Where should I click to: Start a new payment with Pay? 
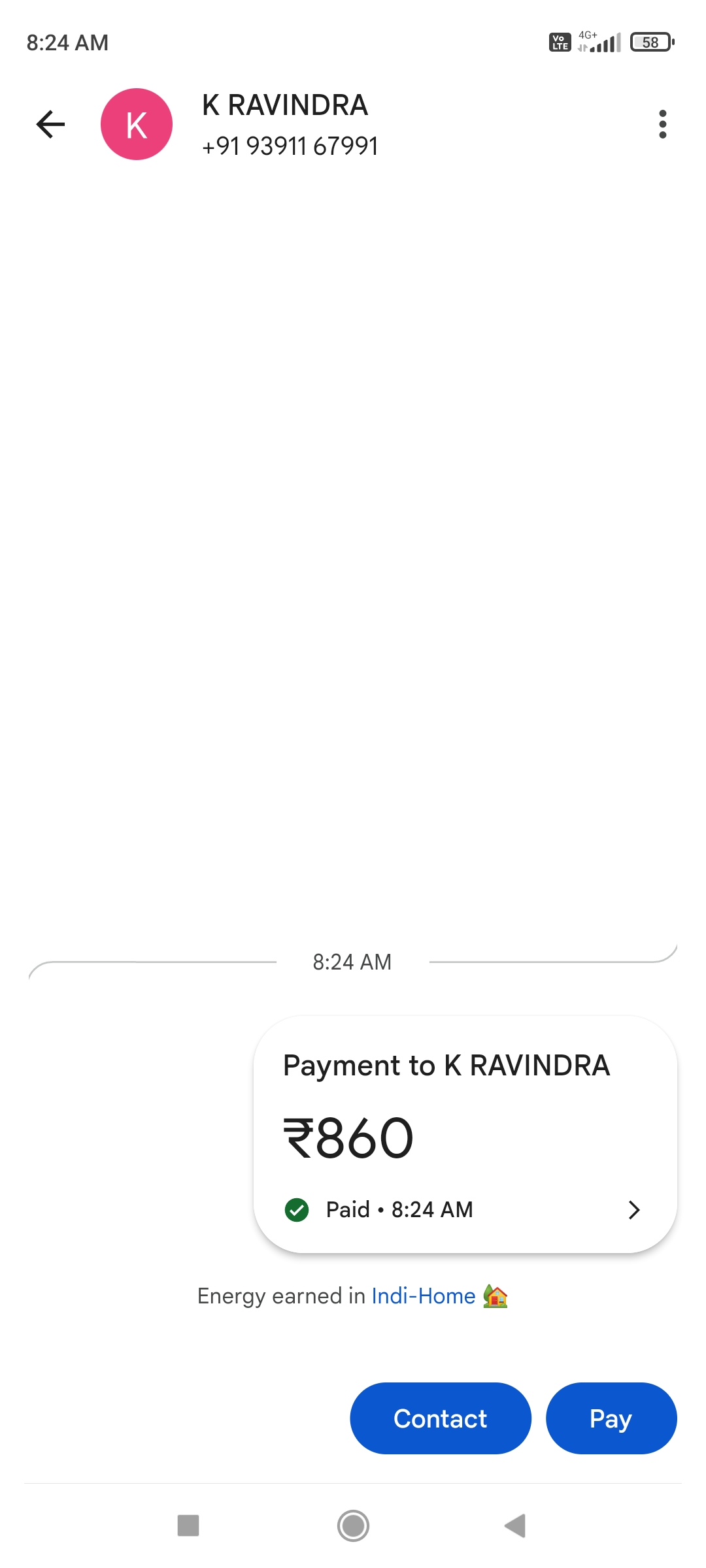tap(611, 1418)
